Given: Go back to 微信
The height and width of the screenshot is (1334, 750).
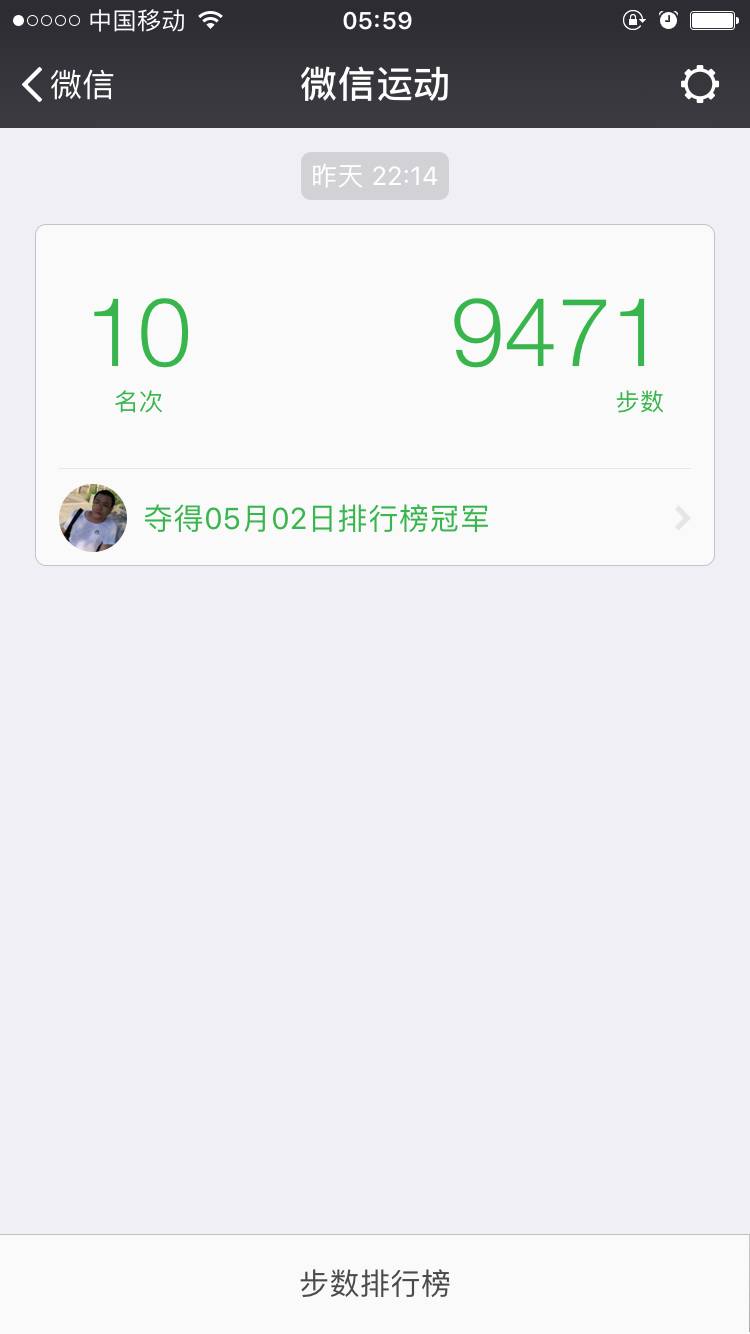Looking at the screenshot, I should [68, 85].
